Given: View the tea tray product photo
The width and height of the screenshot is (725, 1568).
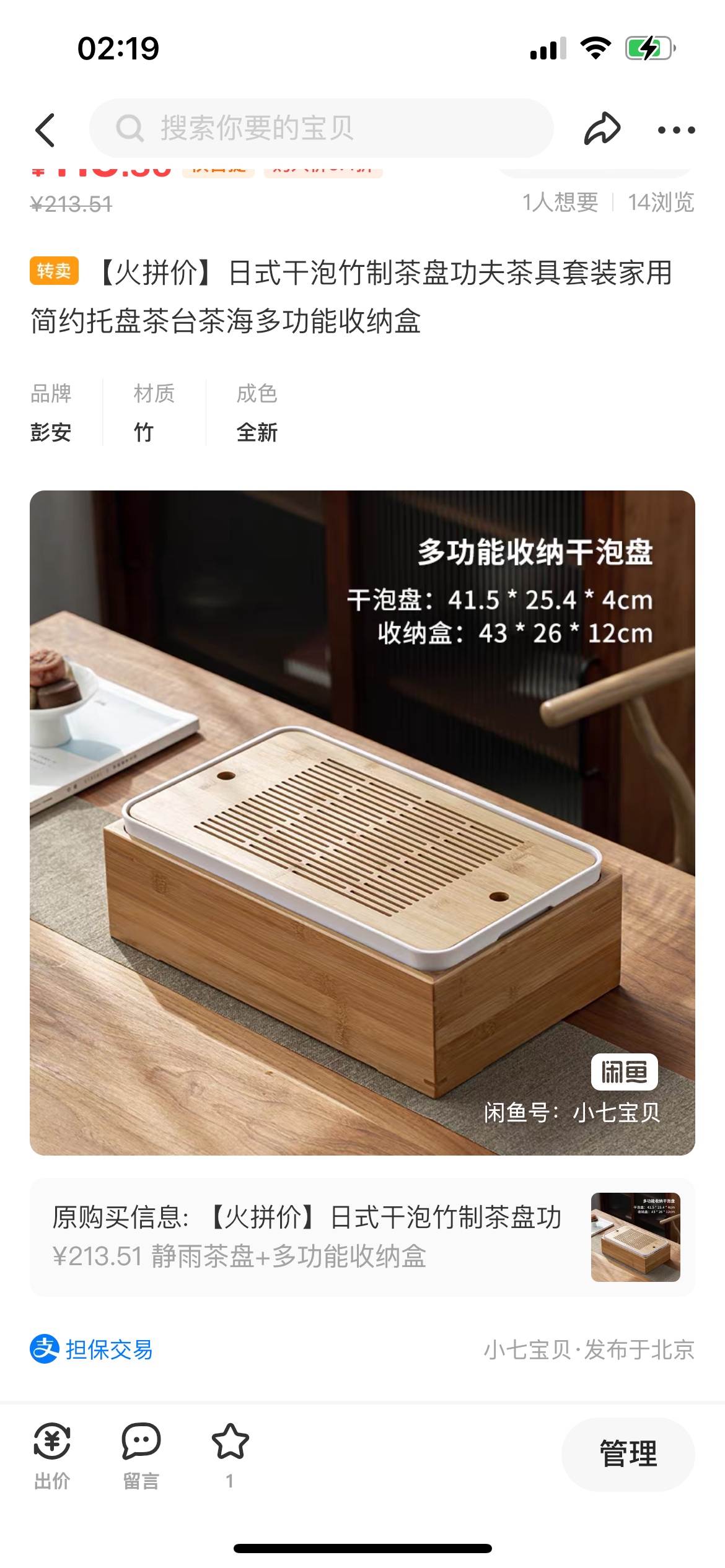Looking at the screenshot, I should pos(362,822).
